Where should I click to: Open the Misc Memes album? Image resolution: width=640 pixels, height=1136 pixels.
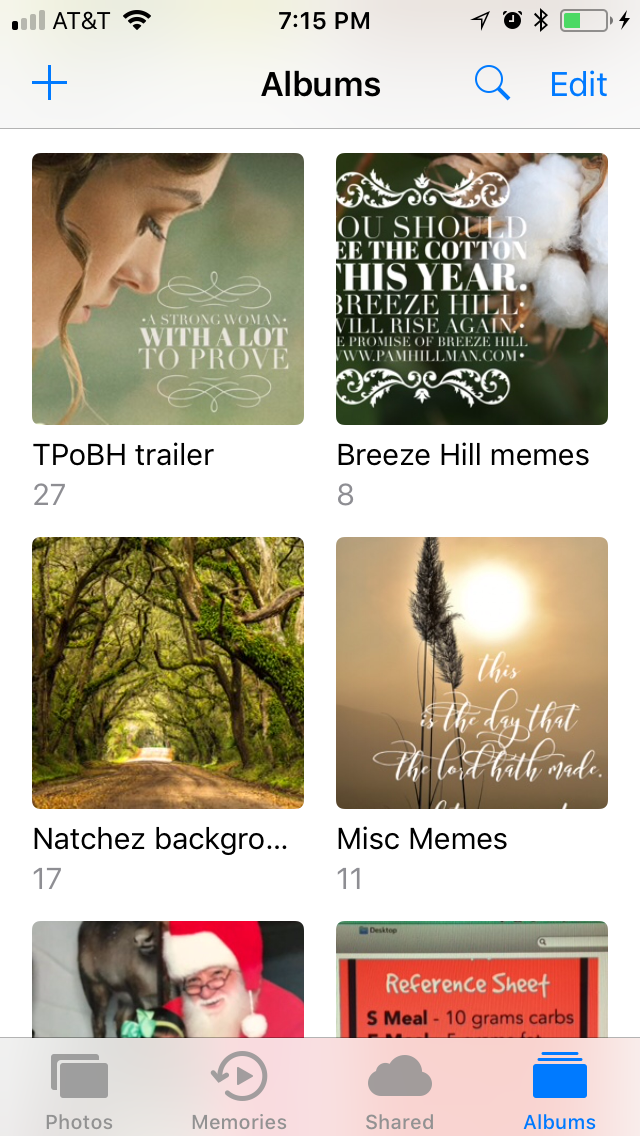pos(472,673)
